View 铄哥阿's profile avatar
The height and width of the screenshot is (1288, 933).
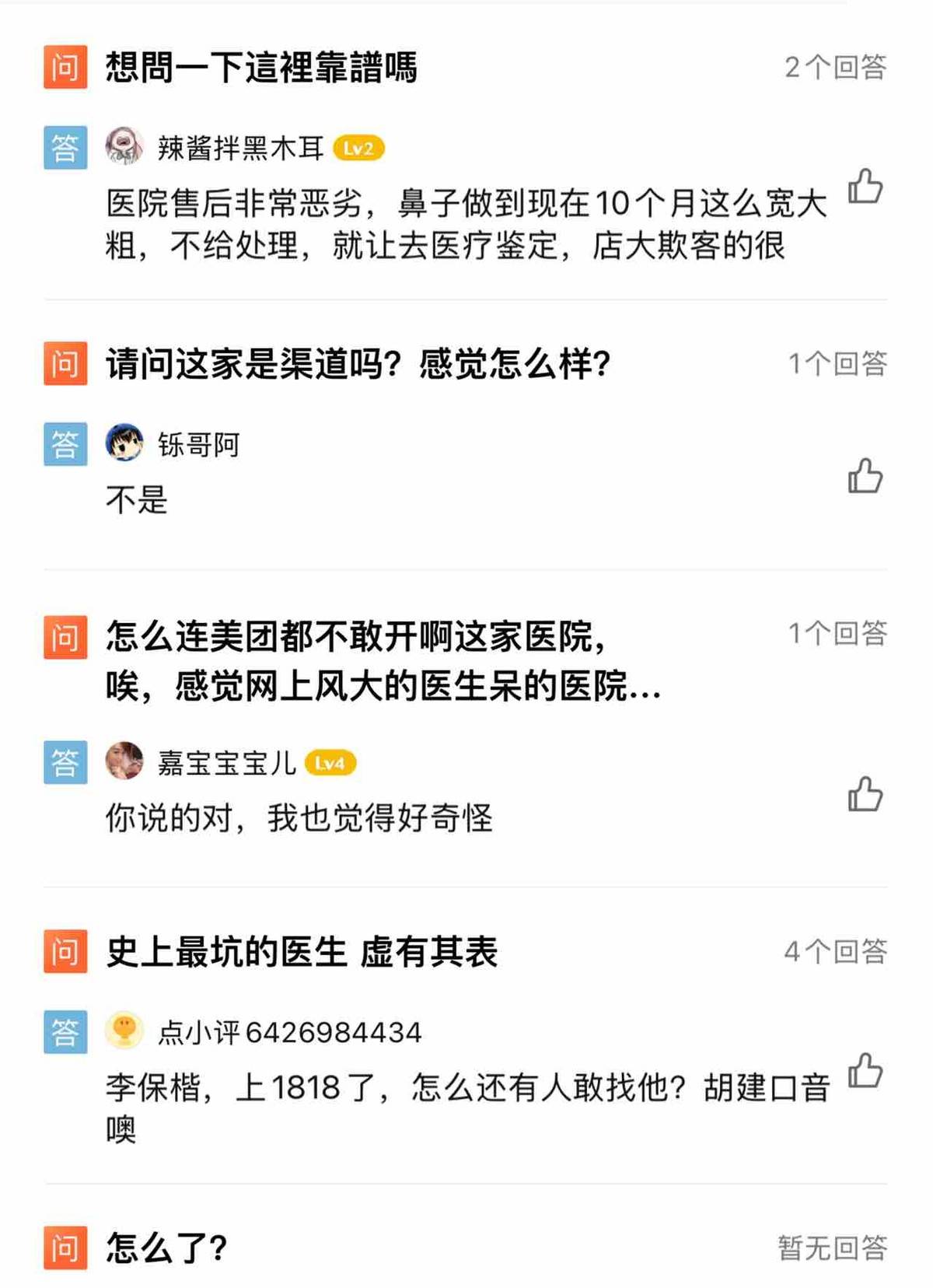point(124,443)
